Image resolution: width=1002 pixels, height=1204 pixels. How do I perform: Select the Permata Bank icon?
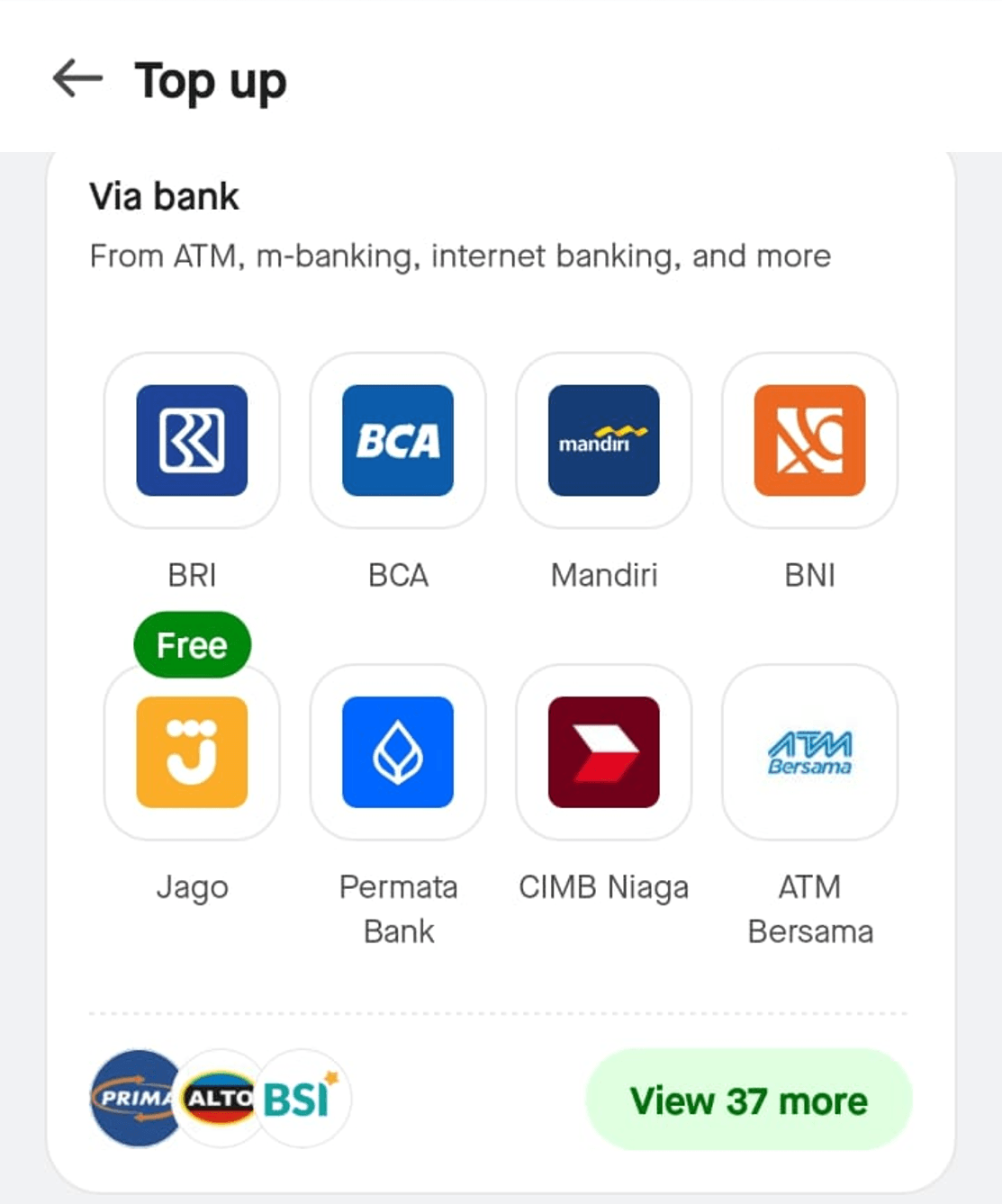[x=398, y=753]
